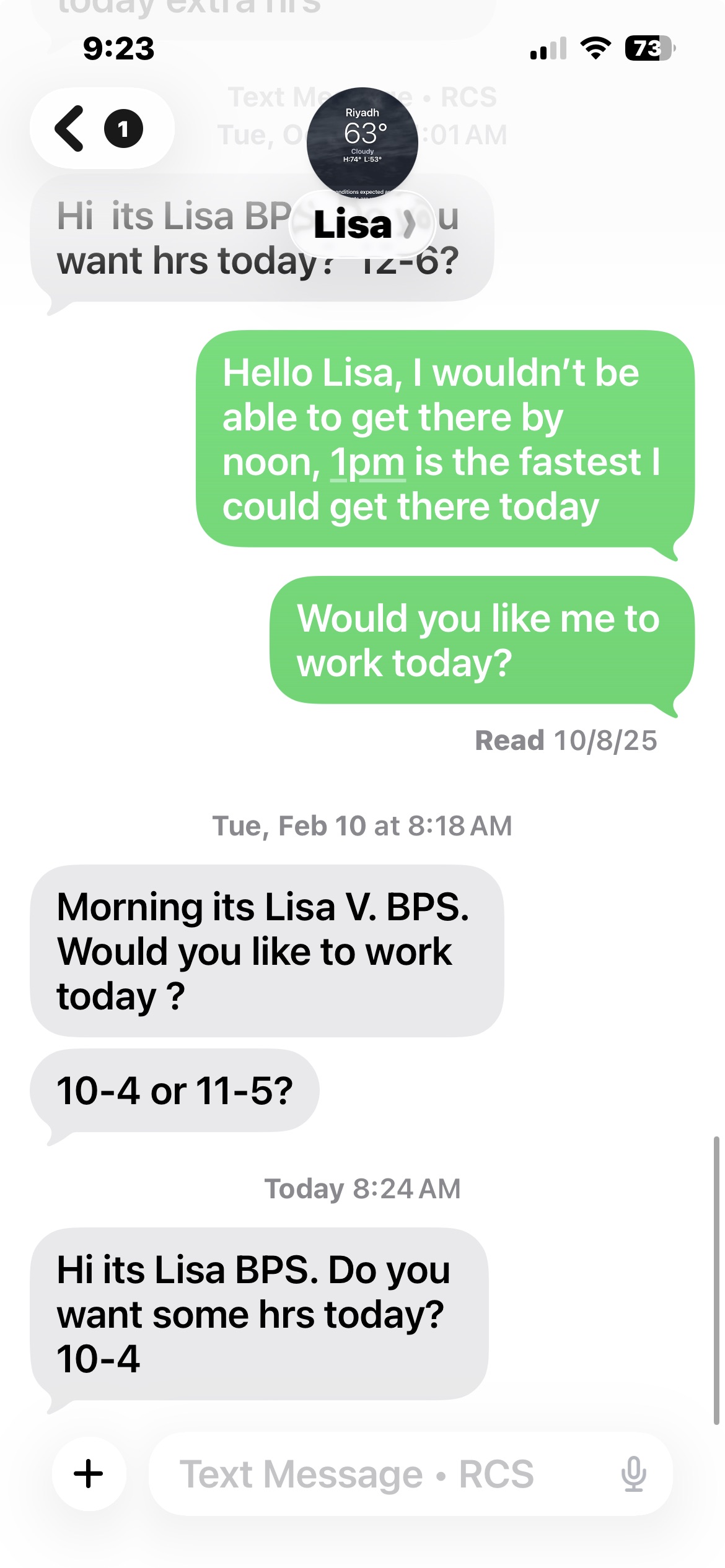Start voice dictation with the microphone
Viewport: 725px width, 1568px height.
click(633, 1474)
